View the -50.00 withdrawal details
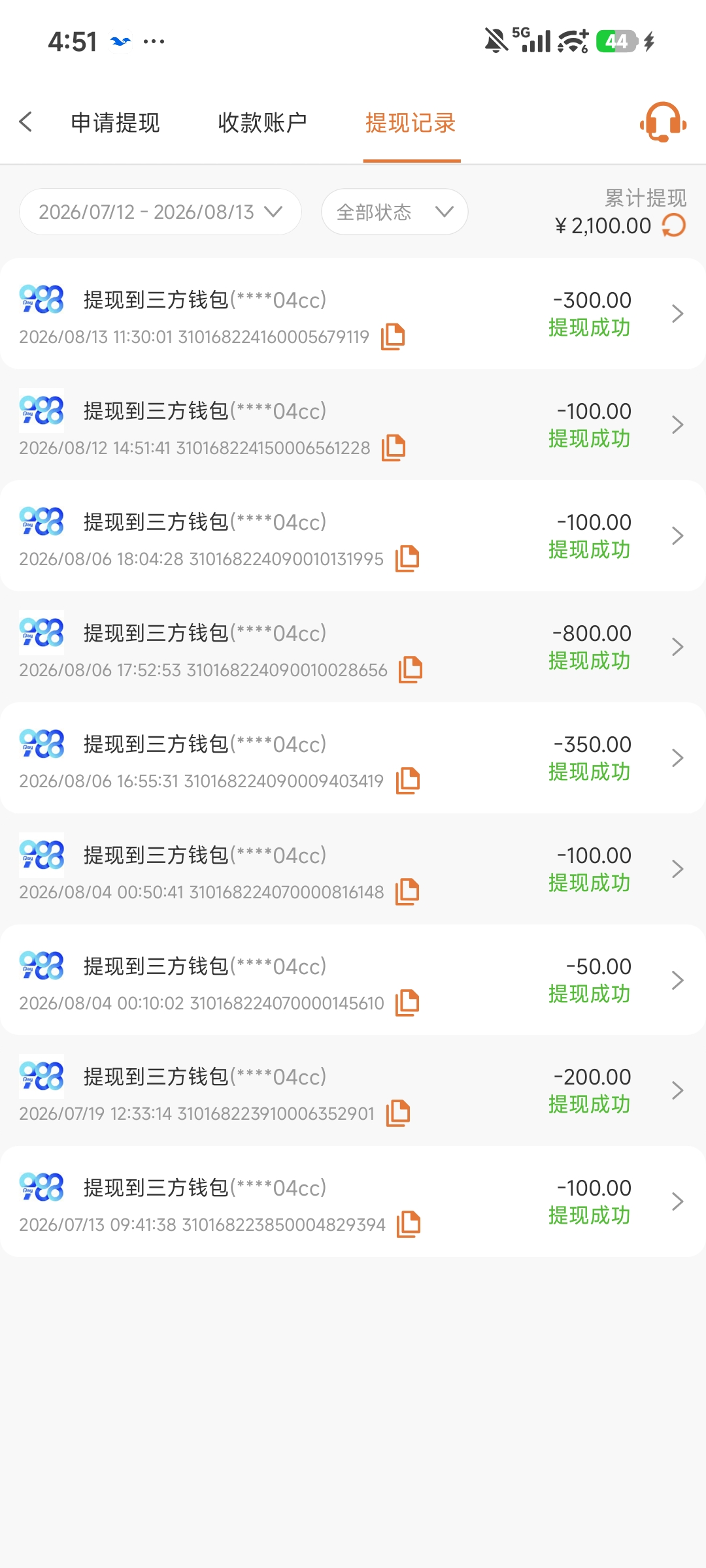The width and height of the screenshot is (706, 1568). click(x=353, y=980)
